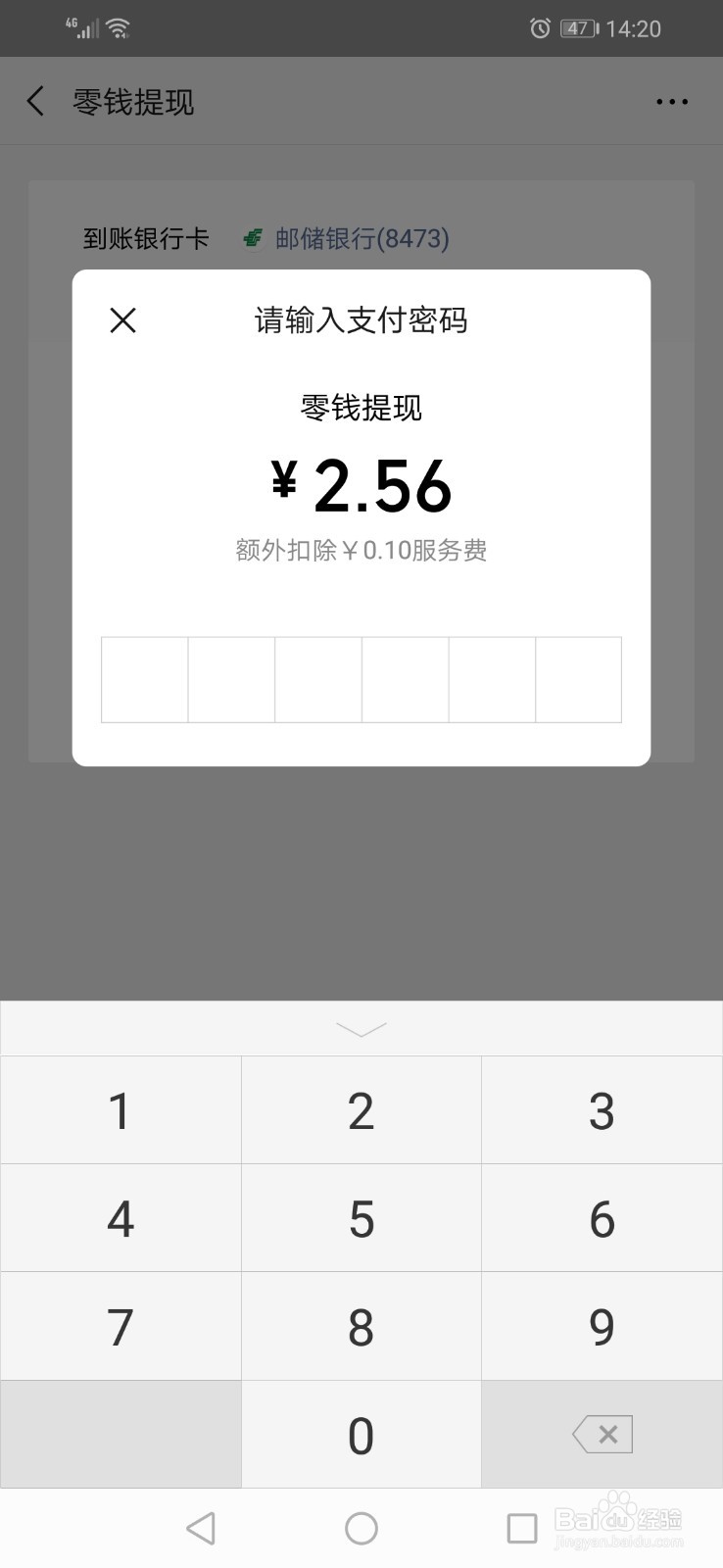Tap the alarm clock status icon
The image size is (723, 1568).
click(x=540, y=28)
